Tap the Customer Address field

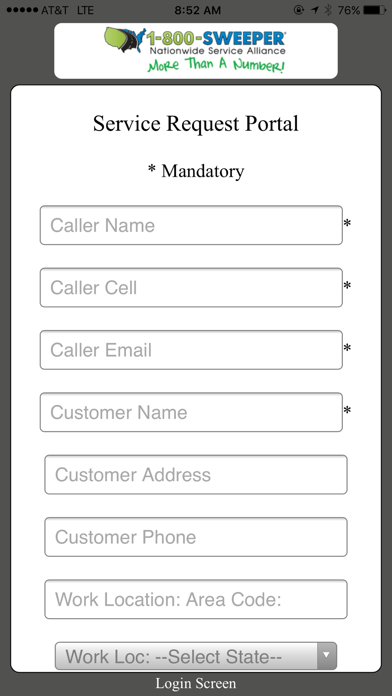click(x=196, y=475)
